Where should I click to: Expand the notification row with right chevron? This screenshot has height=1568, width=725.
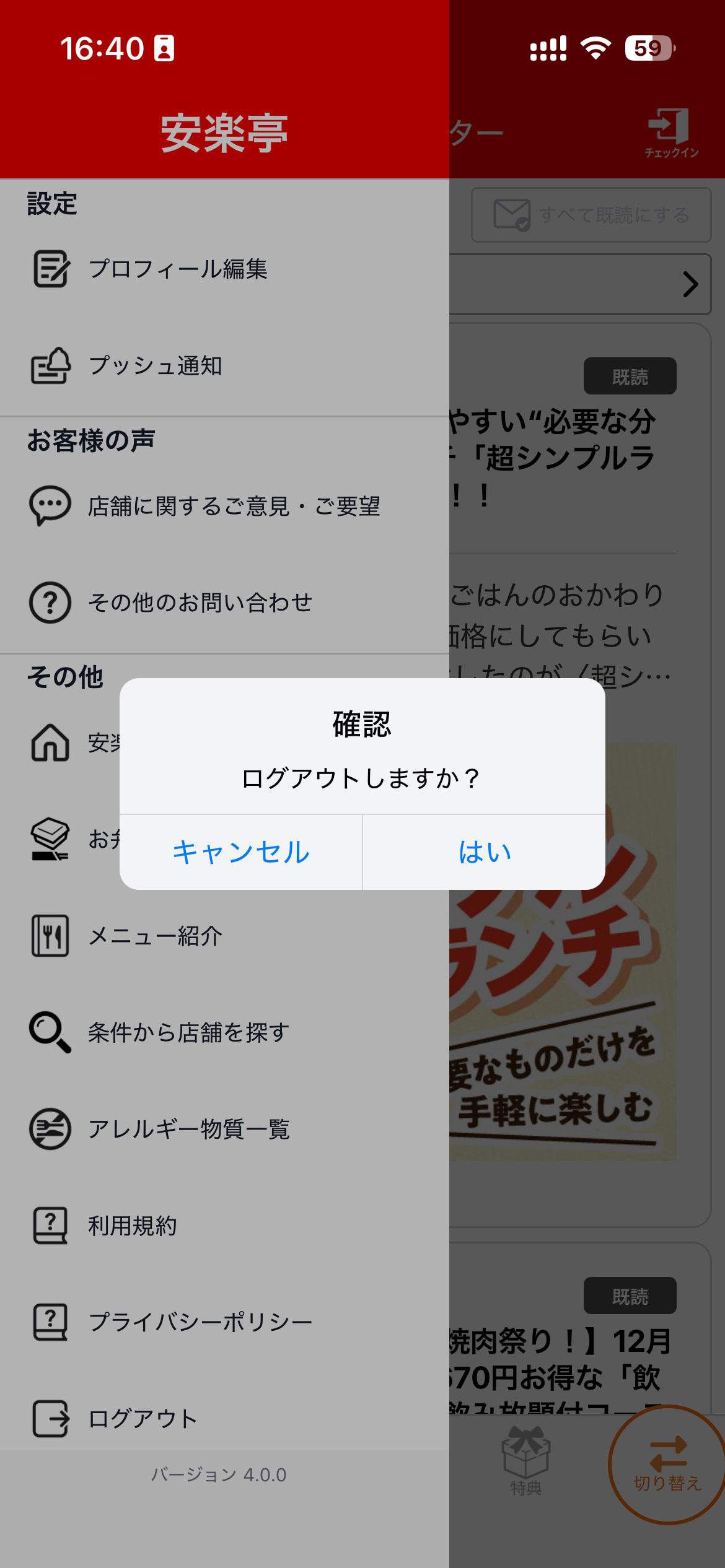pyautogui.click(x=692, y=285)
